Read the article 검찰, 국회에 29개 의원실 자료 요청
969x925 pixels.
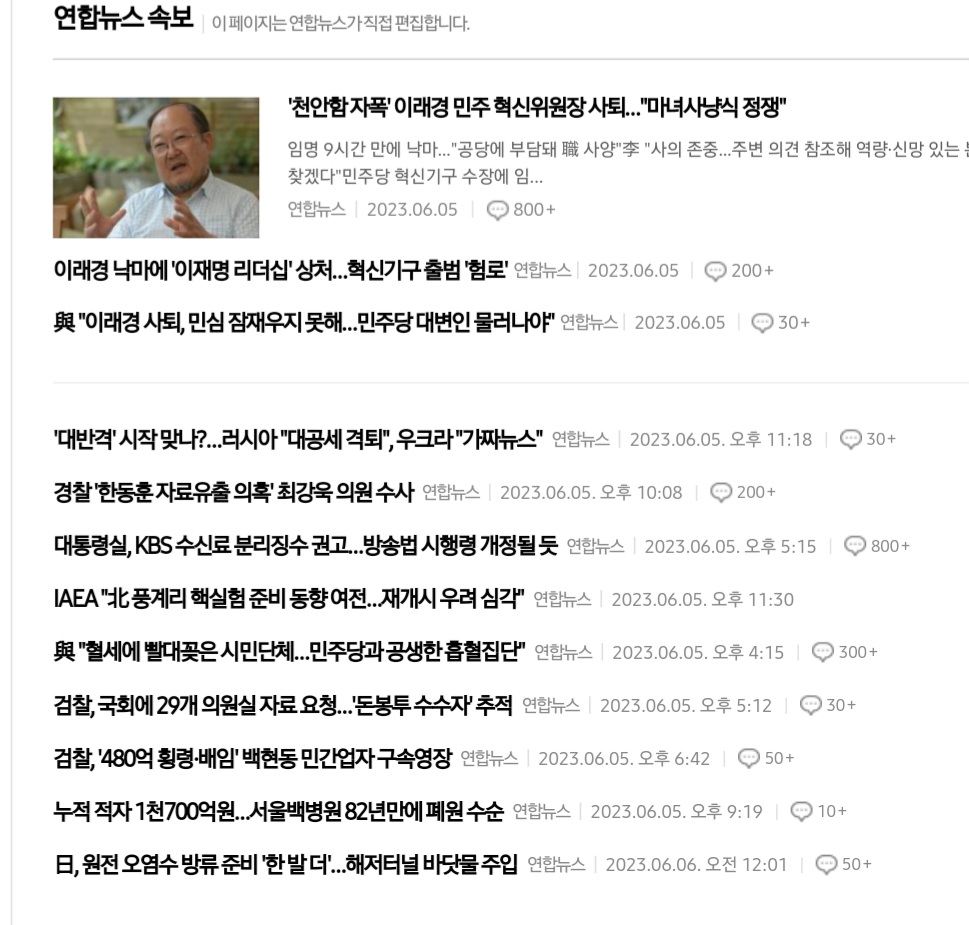282,705
